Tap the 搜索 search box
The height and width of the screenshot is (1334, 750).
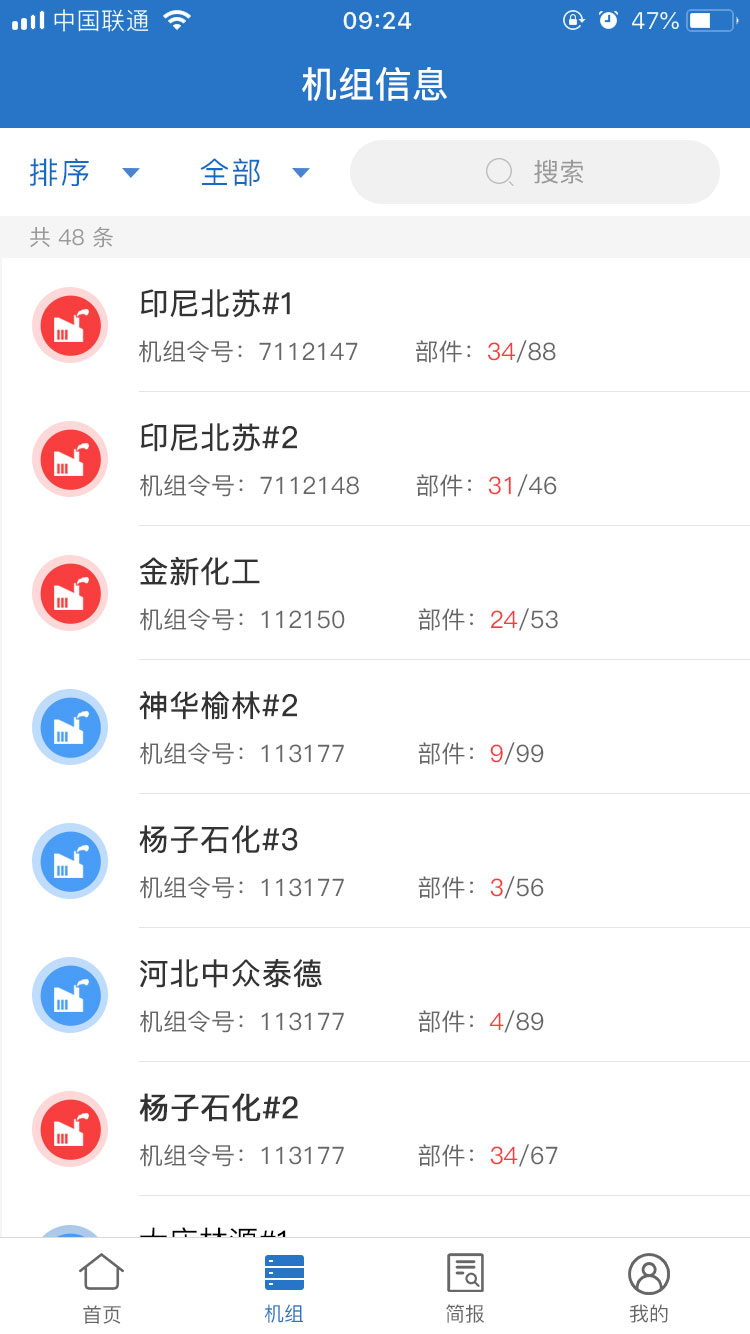535,172
